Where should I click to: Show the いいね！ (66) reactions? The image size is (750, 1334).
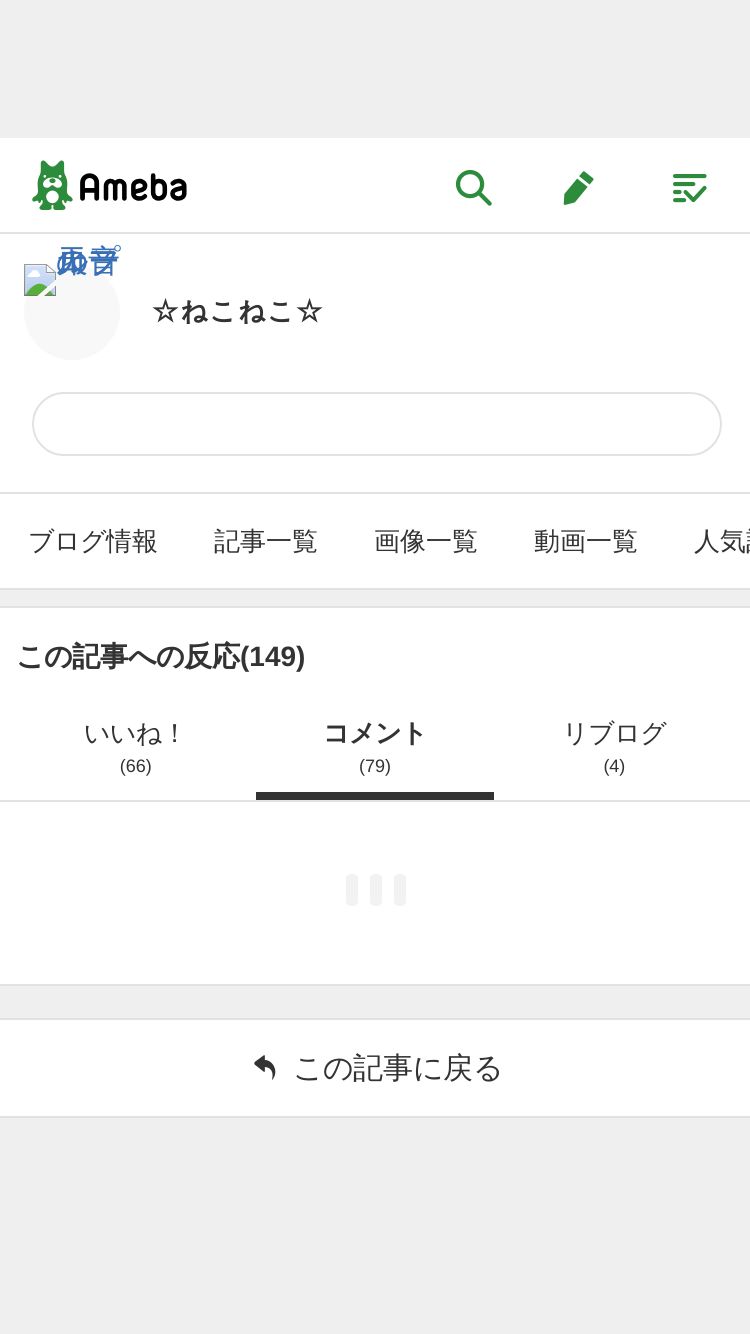coord(136,747)
